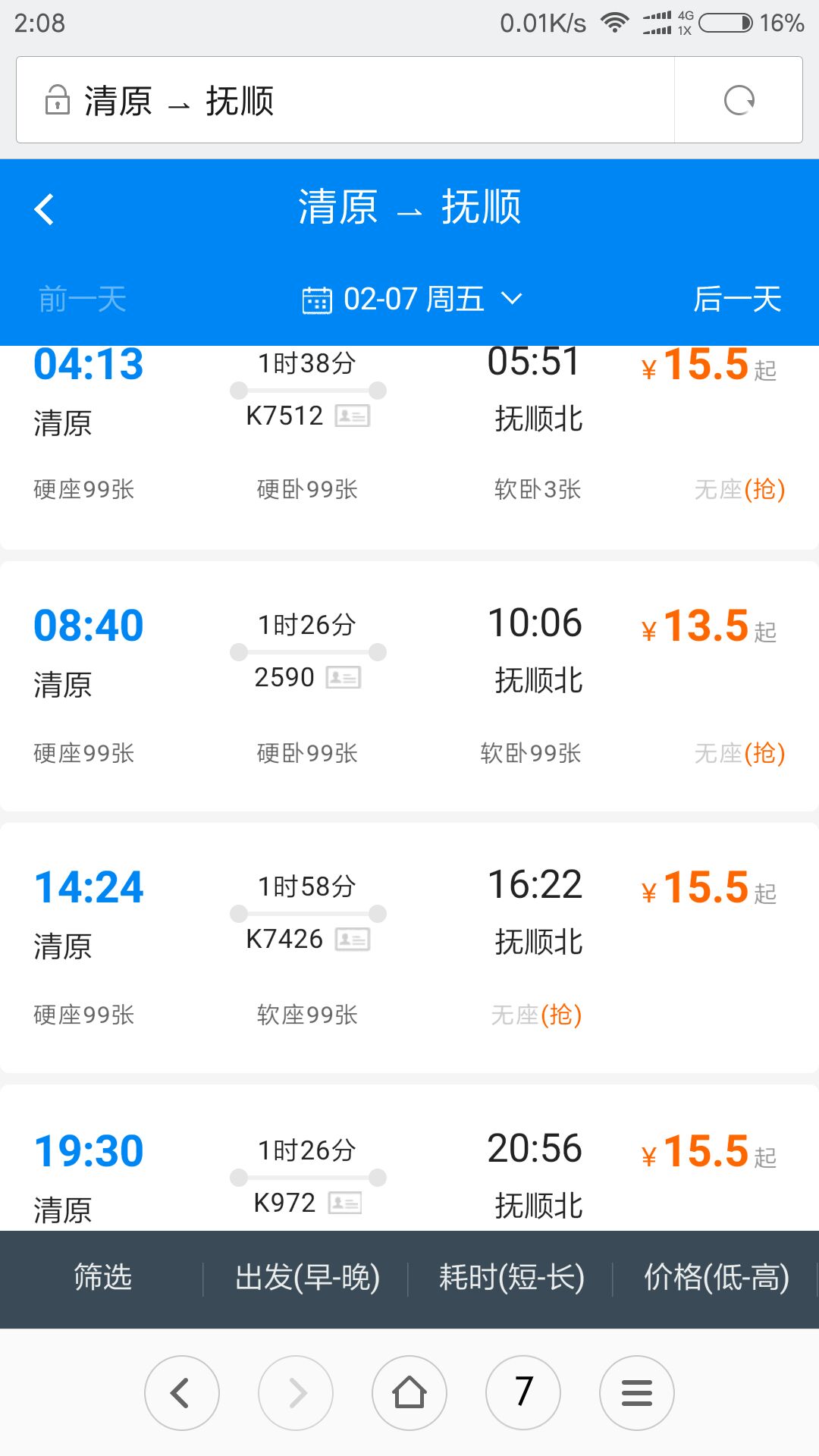819x1456 pixels.
Task: Open the browser hamburger menu
Action: (637, 1393)
